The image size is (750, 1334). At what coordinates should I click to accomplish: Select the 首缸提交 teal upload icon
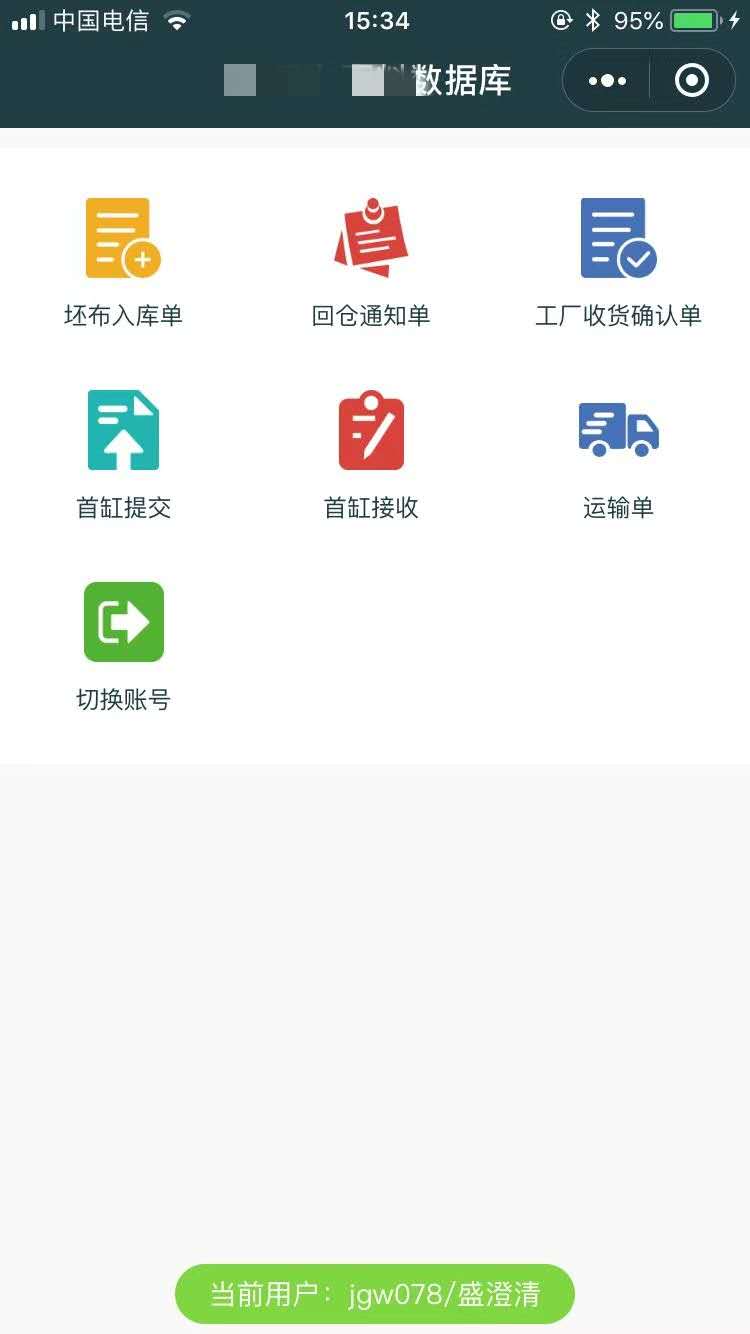(123, 430)
